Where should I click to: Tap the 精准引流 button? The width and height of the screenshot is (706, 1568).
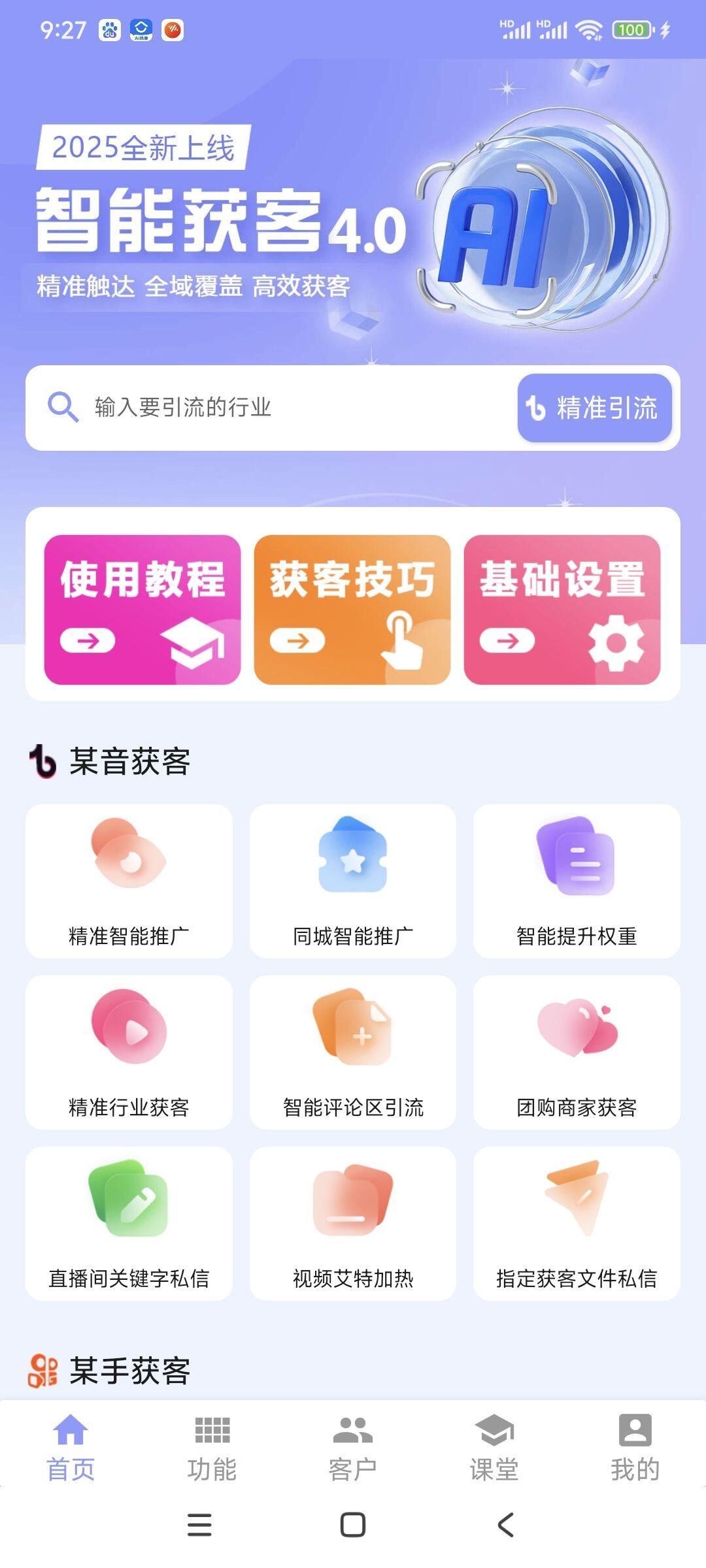coord(594,408)
